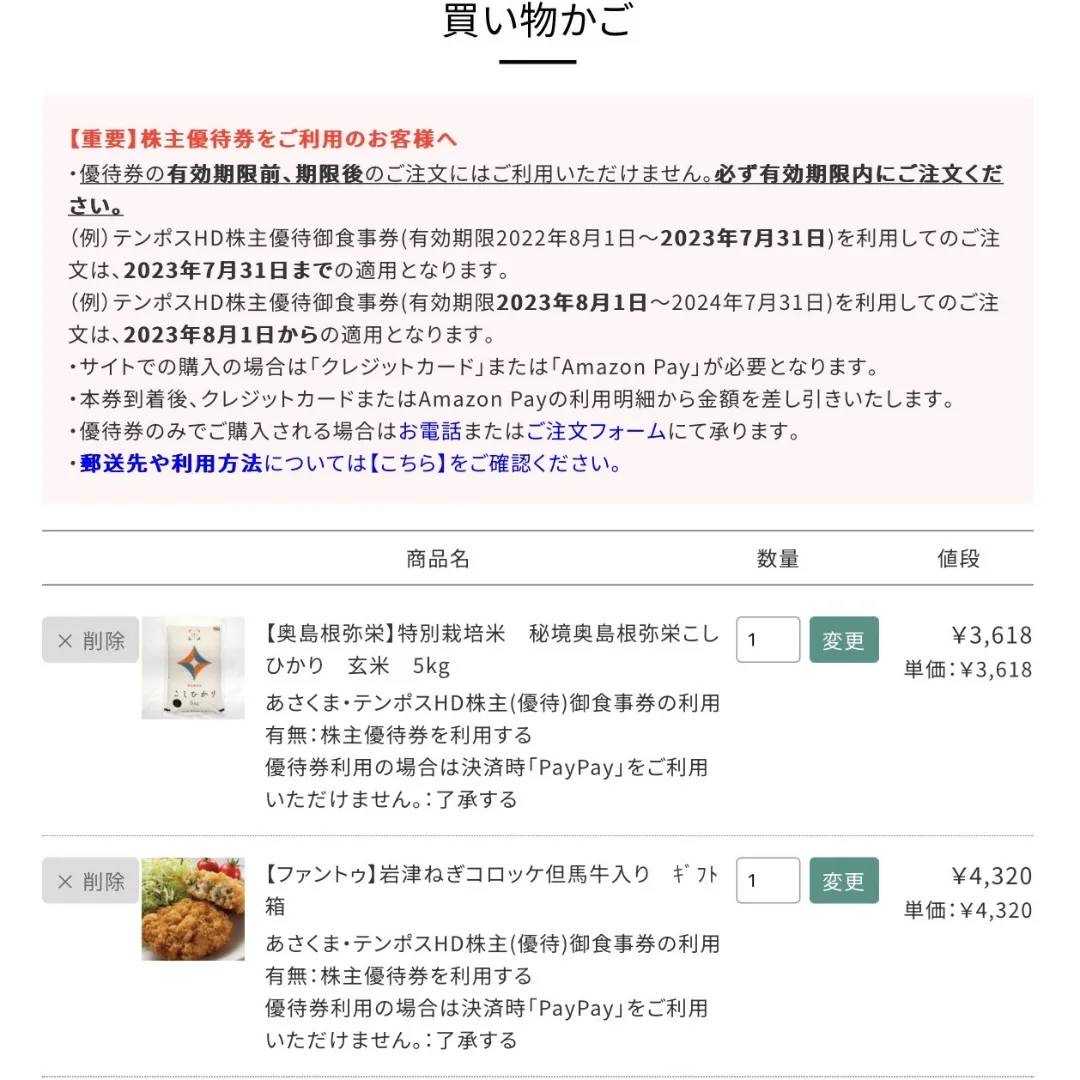Open the こしひかり rice product image
Screen dimensions: 1080x1080
click(193, 667)
